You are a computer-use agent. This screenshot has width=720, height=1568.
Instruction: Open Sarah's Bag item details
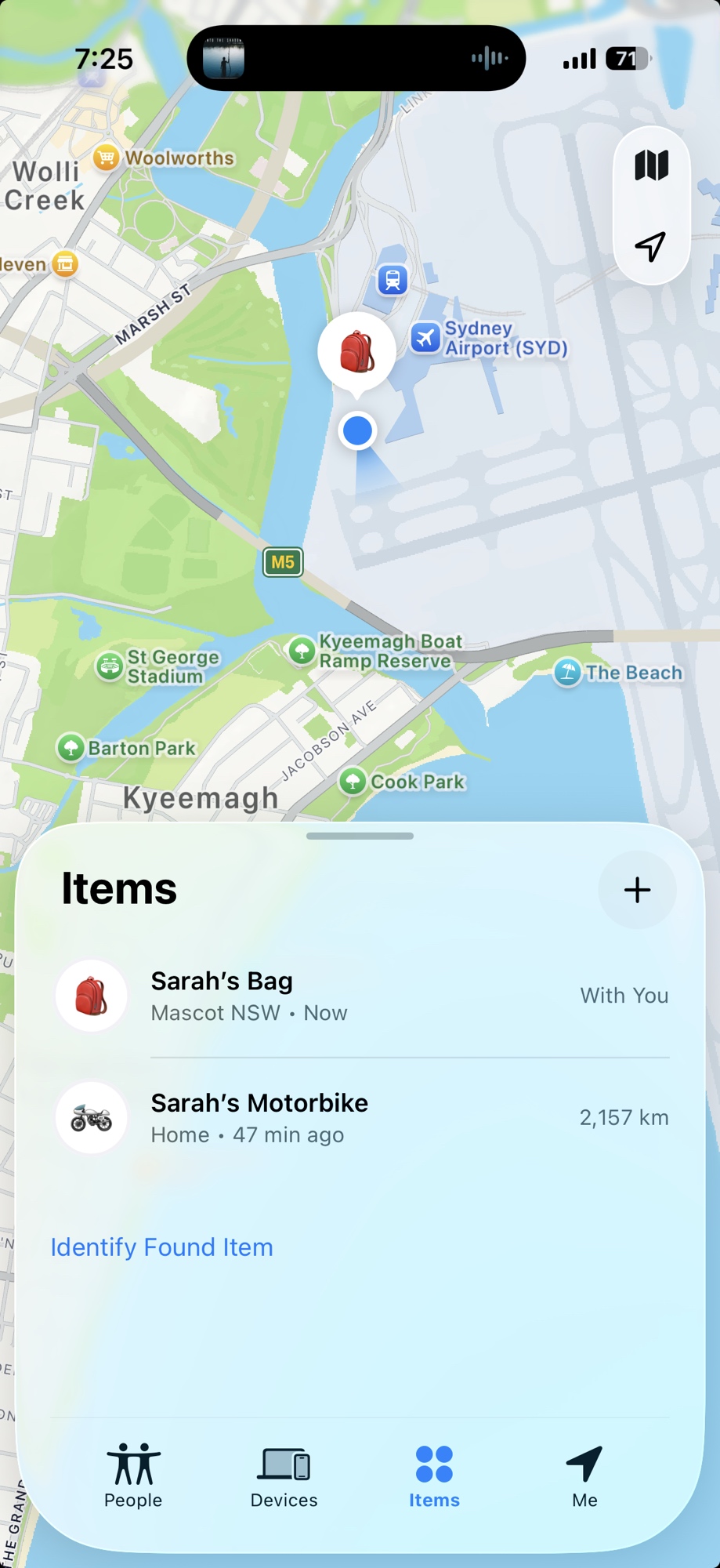(362, 996)
